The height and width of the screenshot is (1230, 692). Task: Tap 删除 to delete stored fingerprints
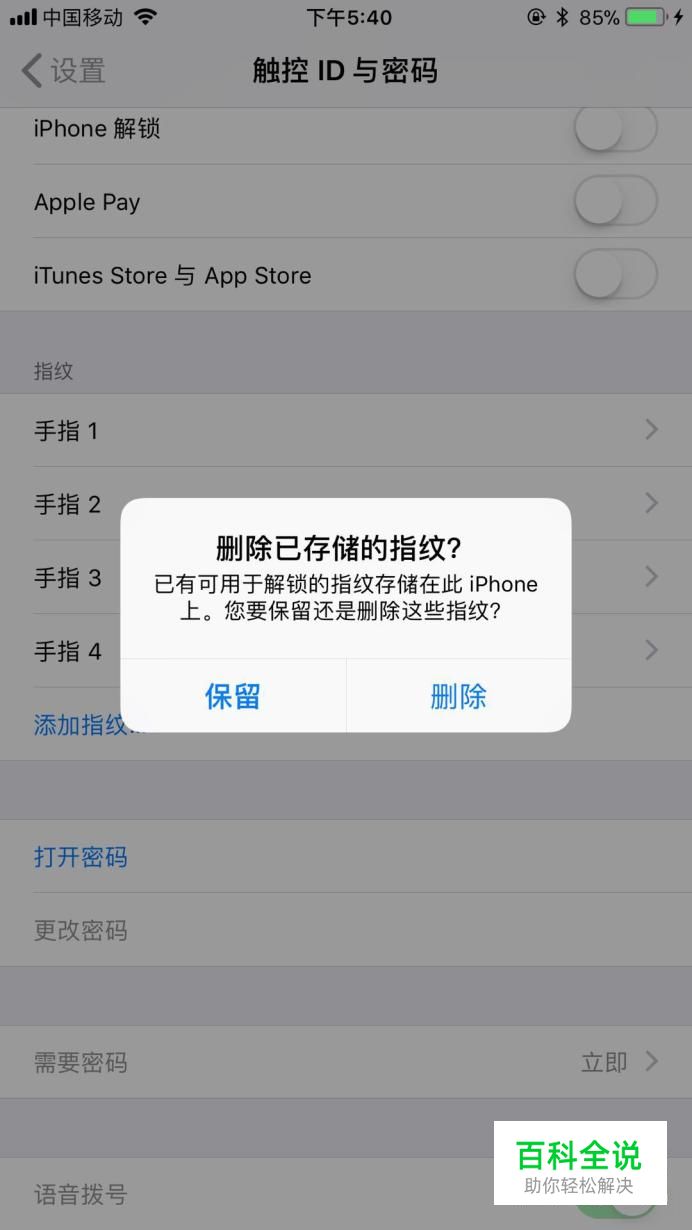[x=459, y=696]
